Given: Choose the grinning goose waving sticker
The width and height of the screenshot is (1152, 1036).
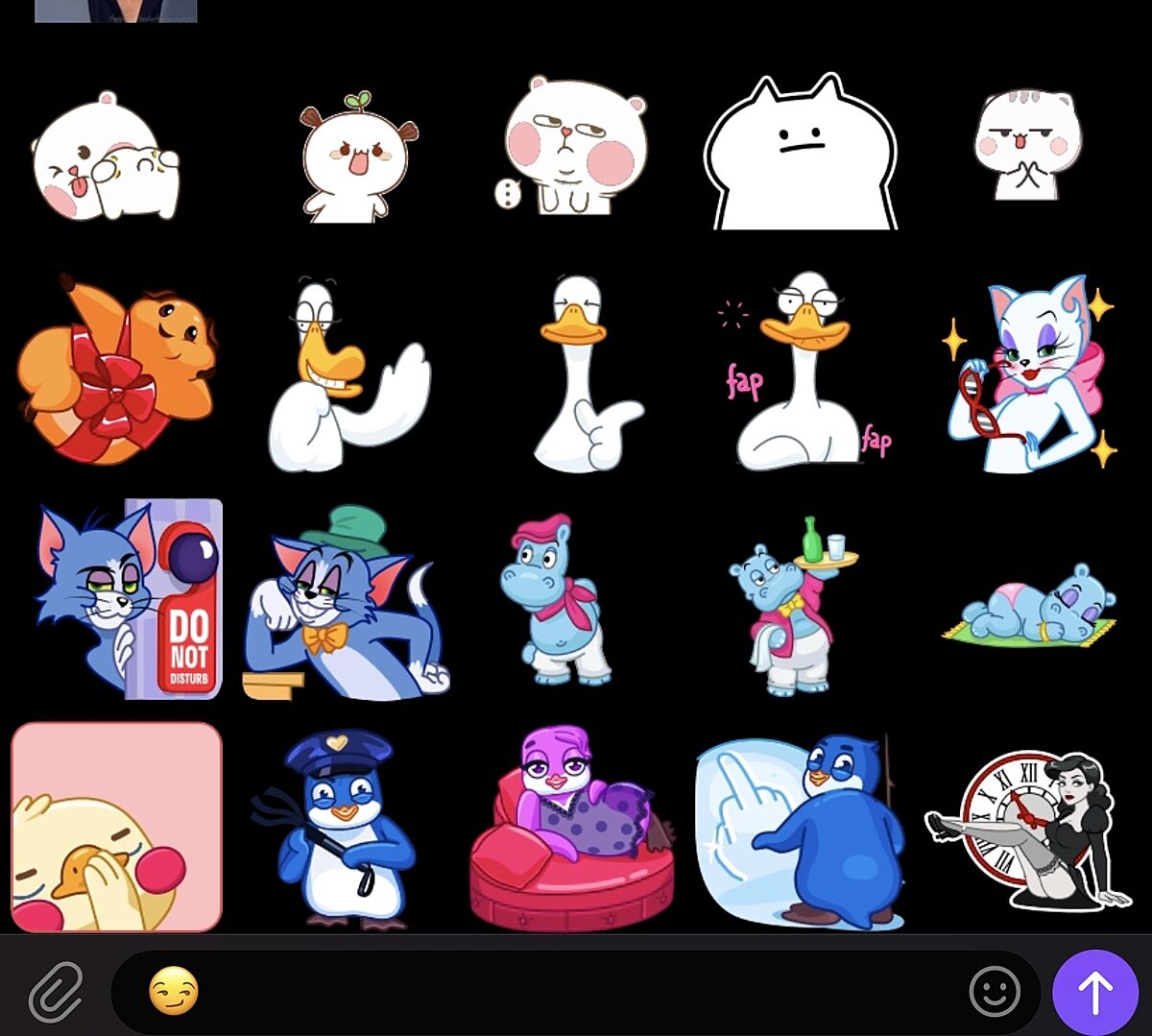Looking at the screenshot, I should click(x=346, y=374).
